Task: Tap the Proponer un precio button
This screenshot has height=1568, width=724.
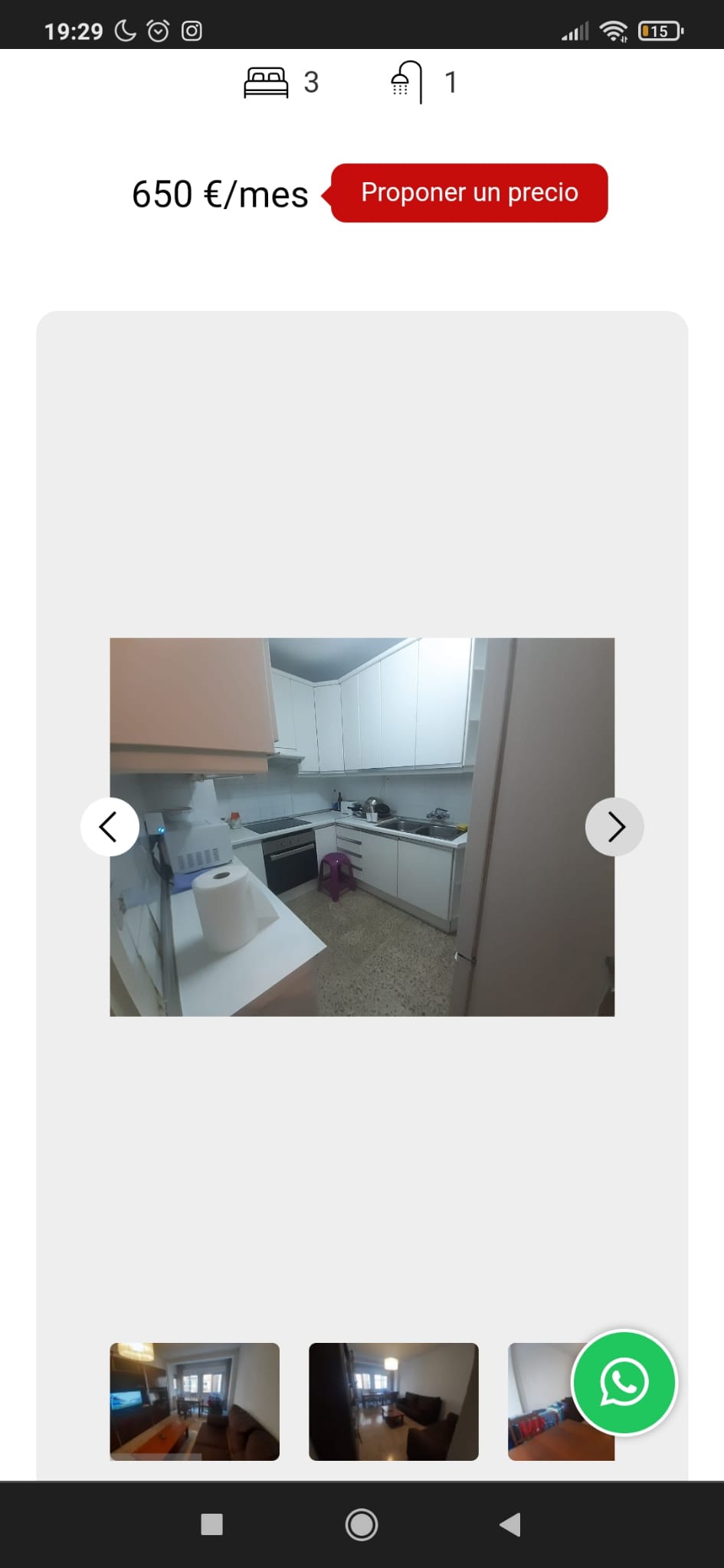Action: point(469,193)
